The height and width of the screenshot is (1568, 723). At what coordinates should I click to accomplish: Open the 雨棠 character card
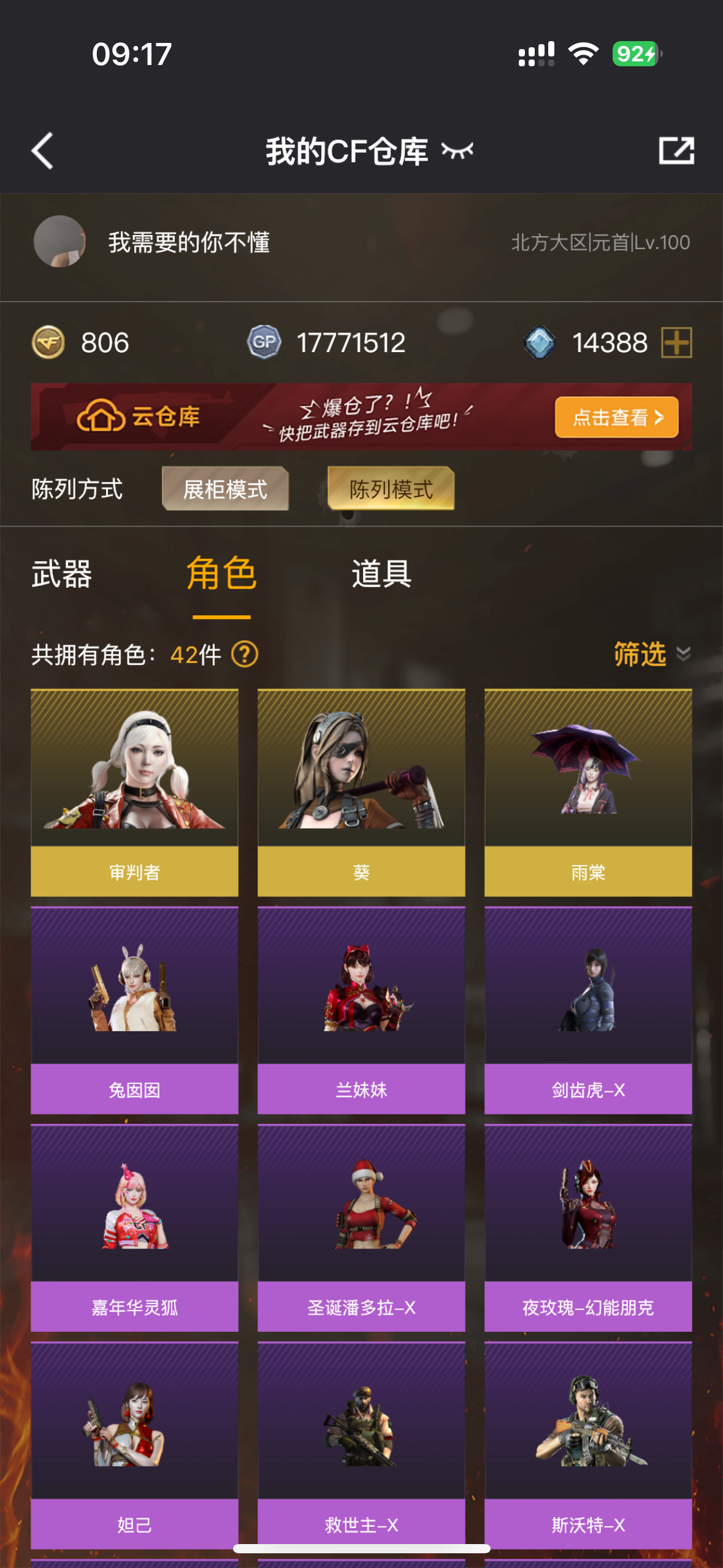tap(588, 793)
